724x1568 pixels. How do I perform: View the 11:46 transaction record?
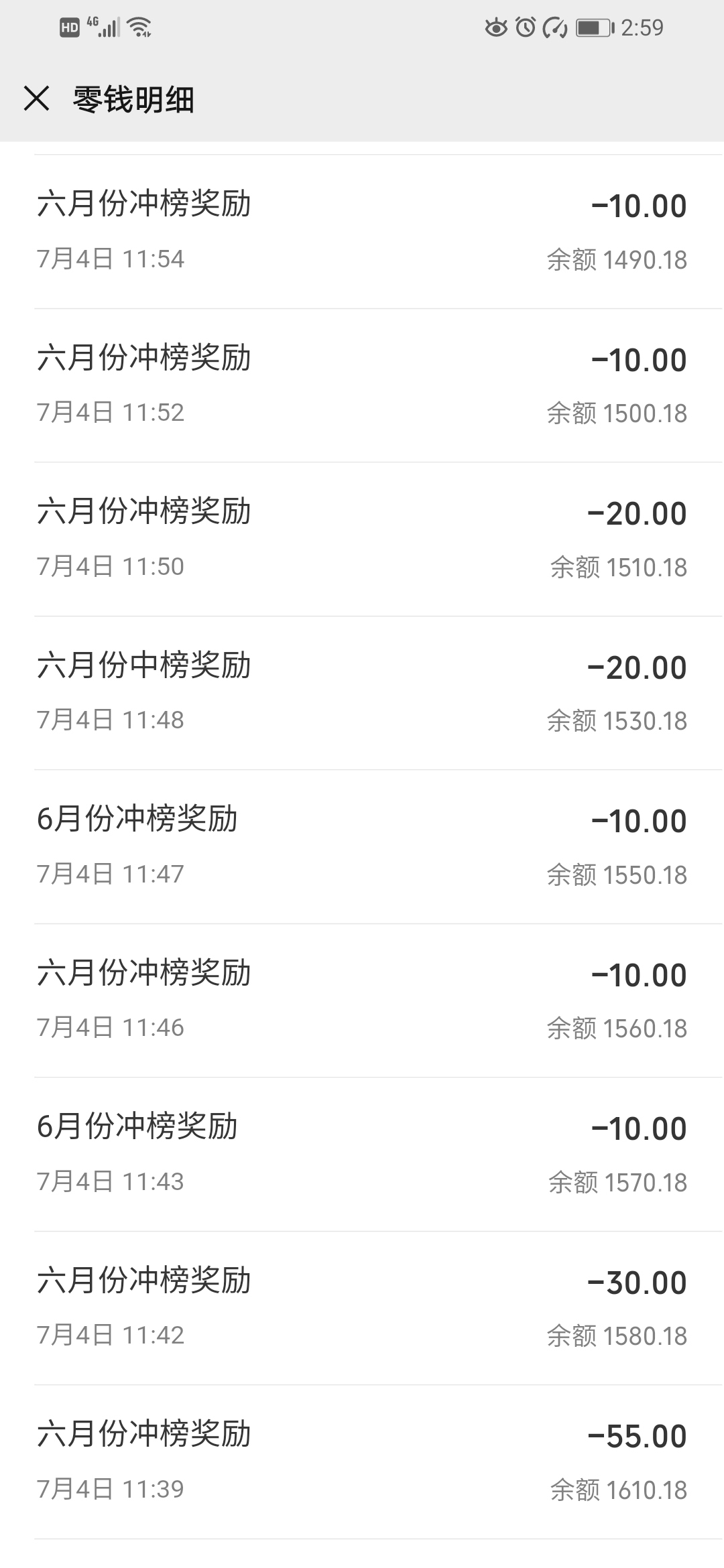coord(362,1001)
